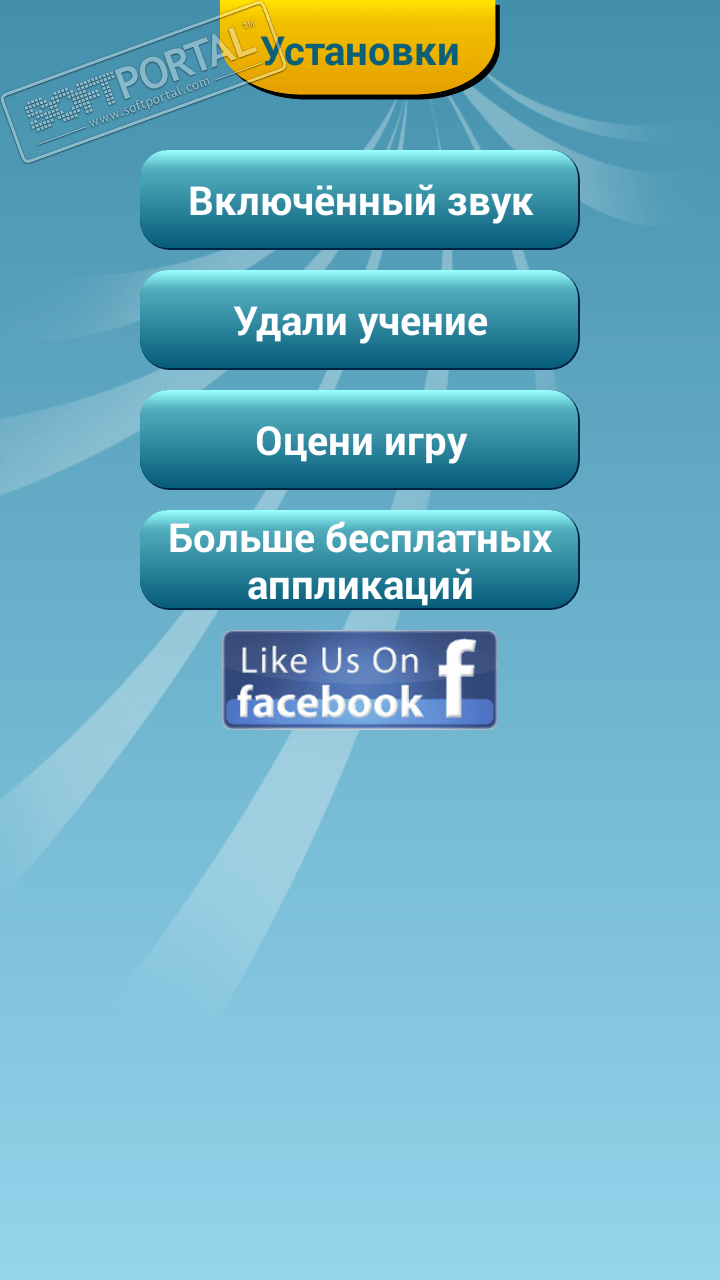Screen dimensions: 720x1280
Task: Toggle the Включённый звук sound button
Action: (x=360, y=200)
